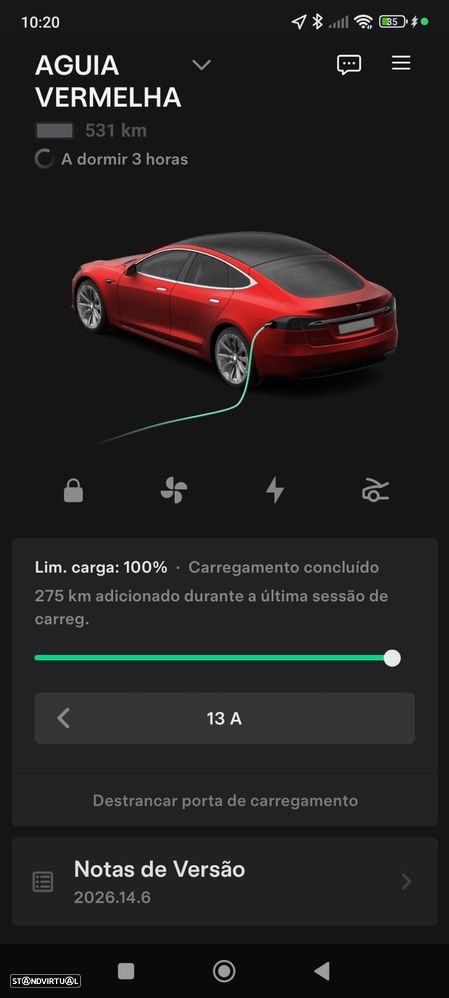Open the charging lightning bolt icon

(274, 491)
